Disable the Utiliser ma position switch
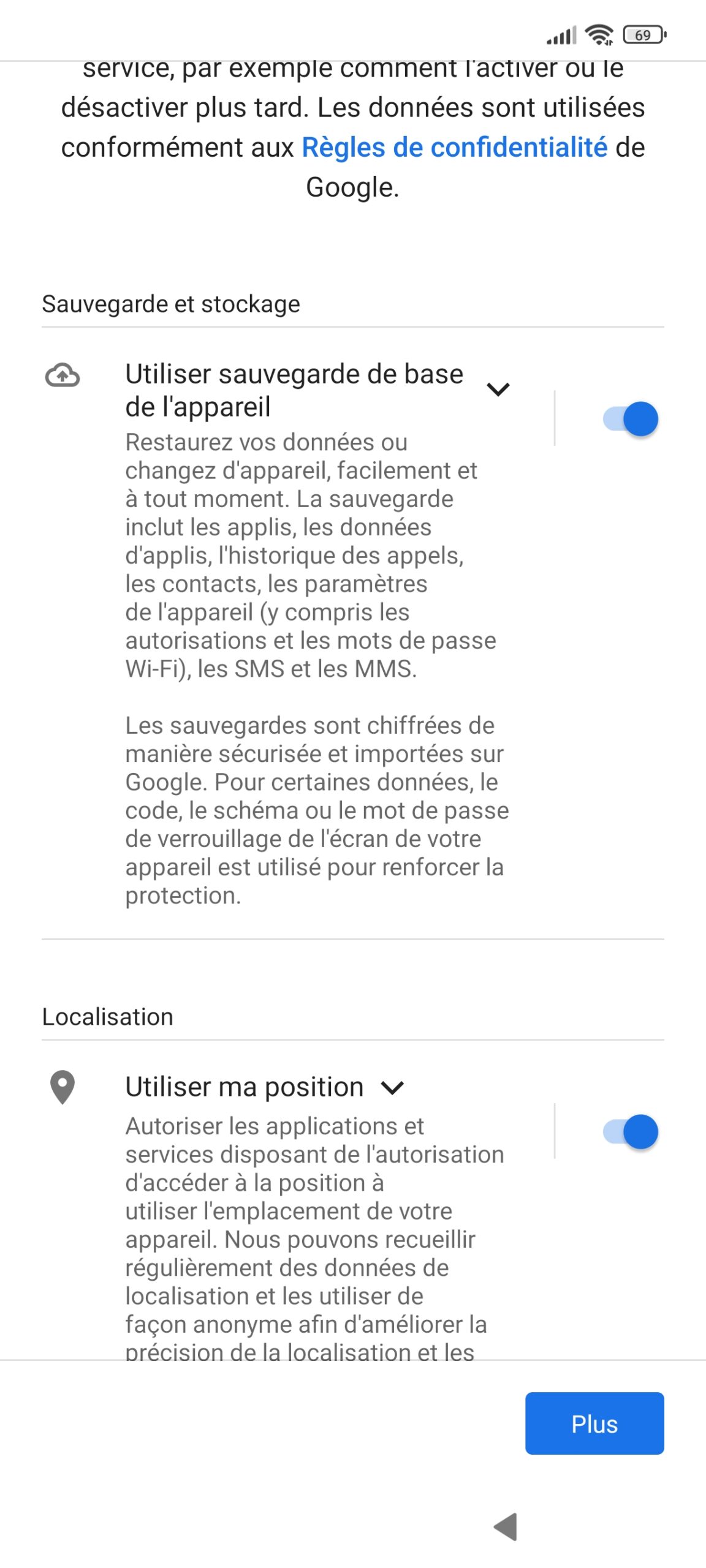 click(631, 1131)
